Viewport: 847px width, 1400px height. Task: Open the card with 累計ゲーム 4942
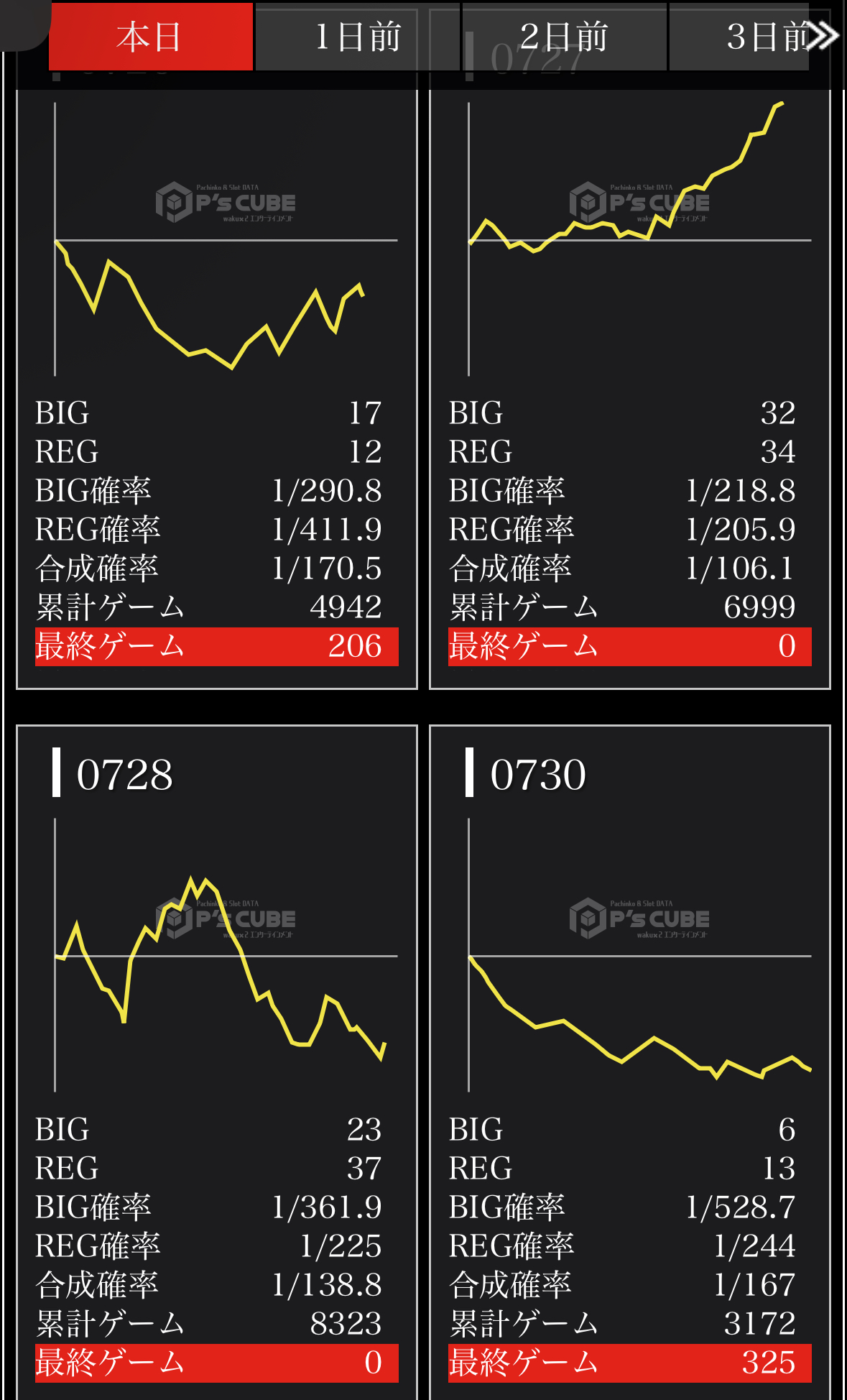(x=216, y=388)
